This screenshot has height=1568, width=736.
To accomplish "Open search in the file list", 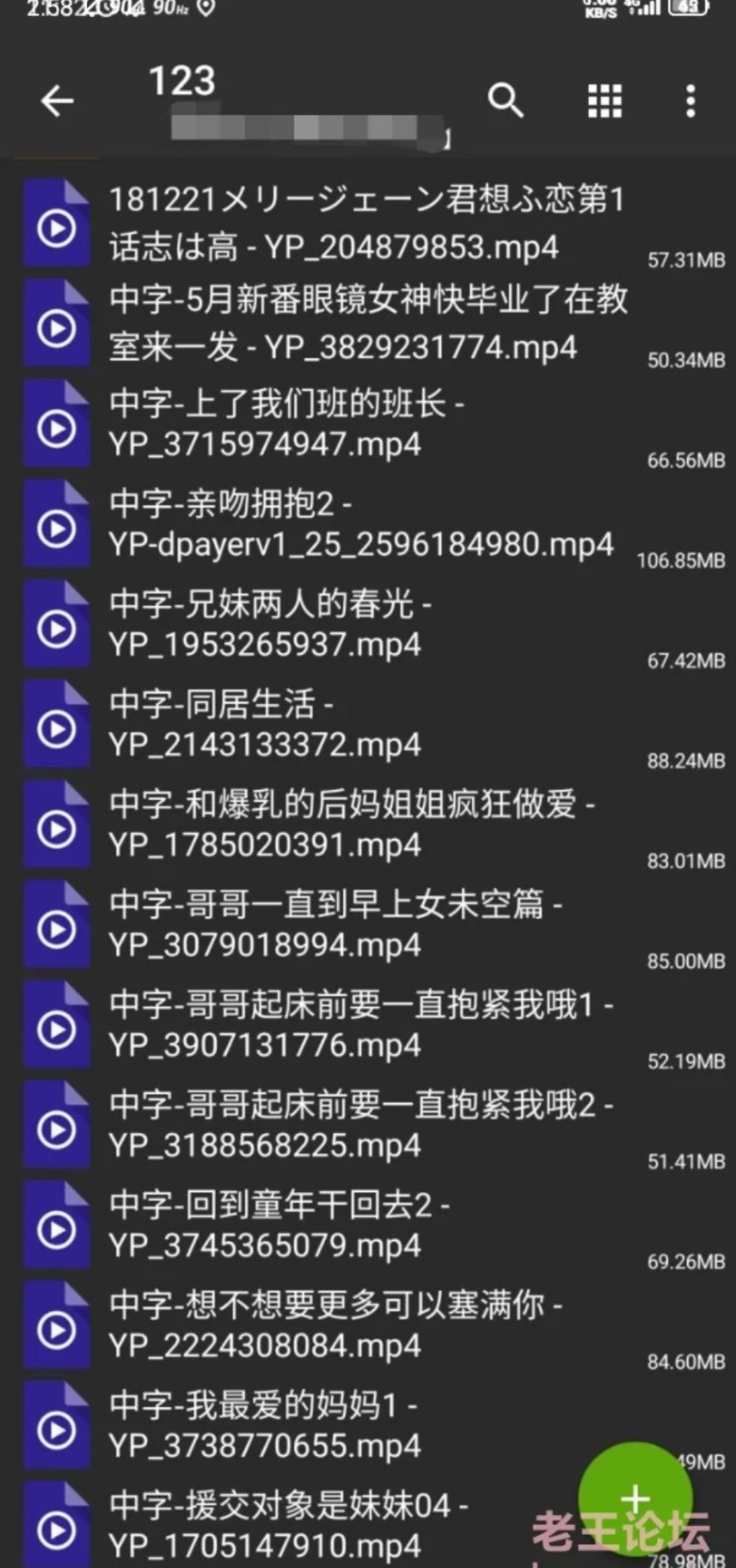I will point(505,100).
